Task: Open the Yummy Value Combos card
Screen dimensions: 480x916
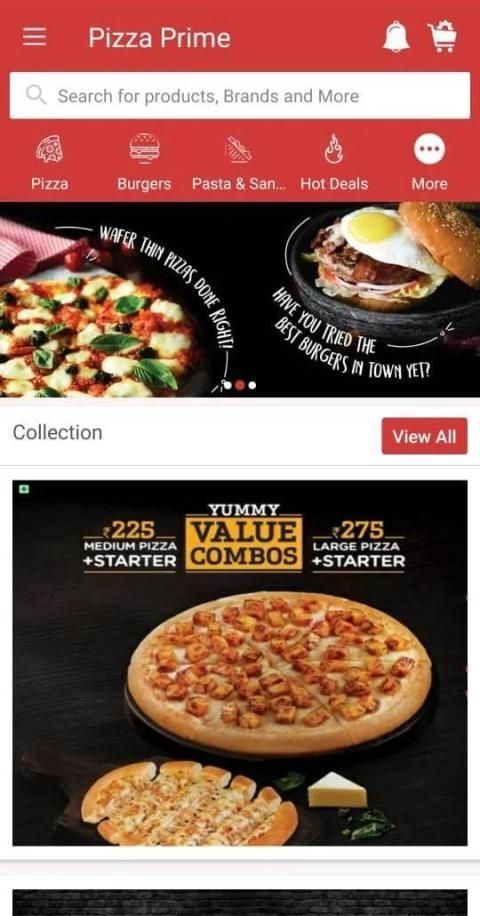Action: point(239,662)
